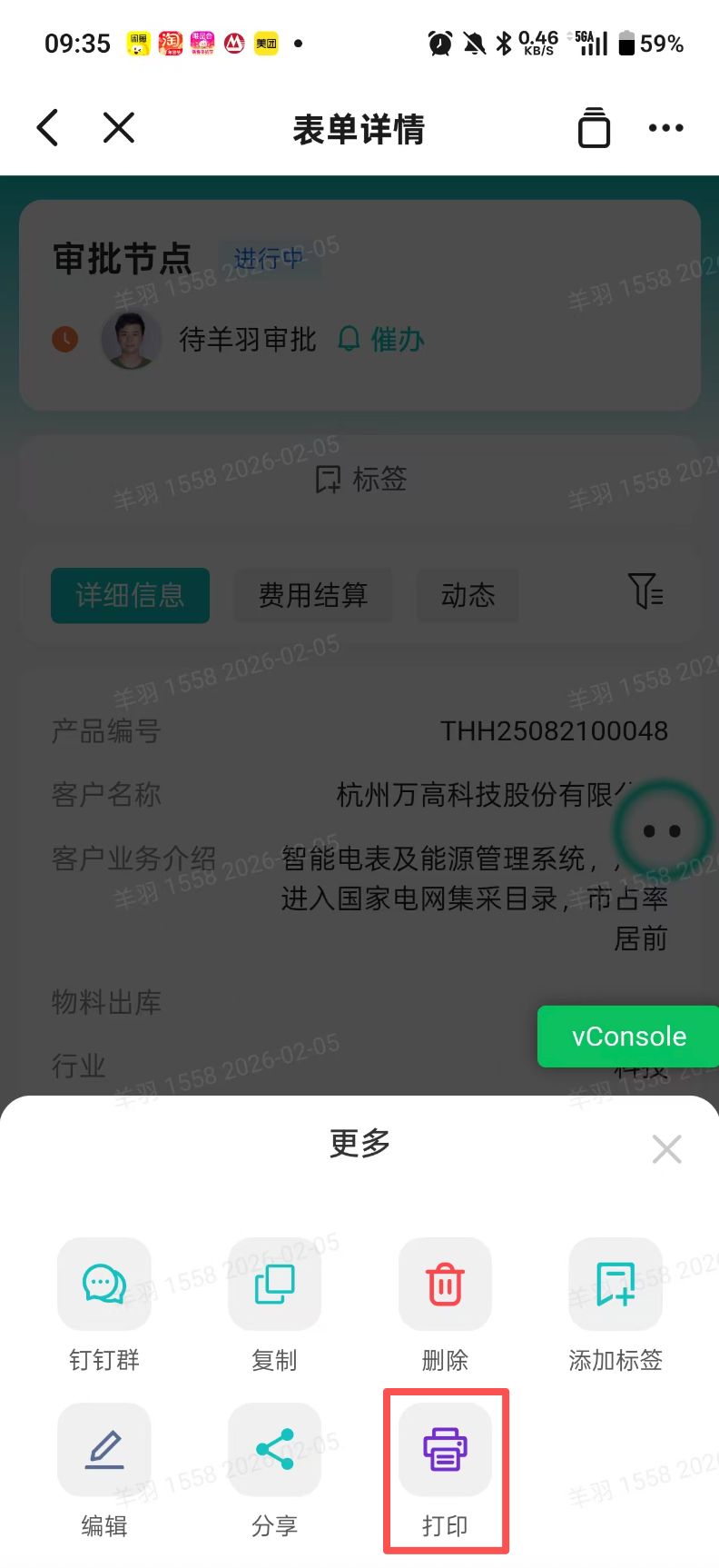Open the 钉钉群 option
The height and width of the screenshot is (1568, 719).
click(103, 1284)
